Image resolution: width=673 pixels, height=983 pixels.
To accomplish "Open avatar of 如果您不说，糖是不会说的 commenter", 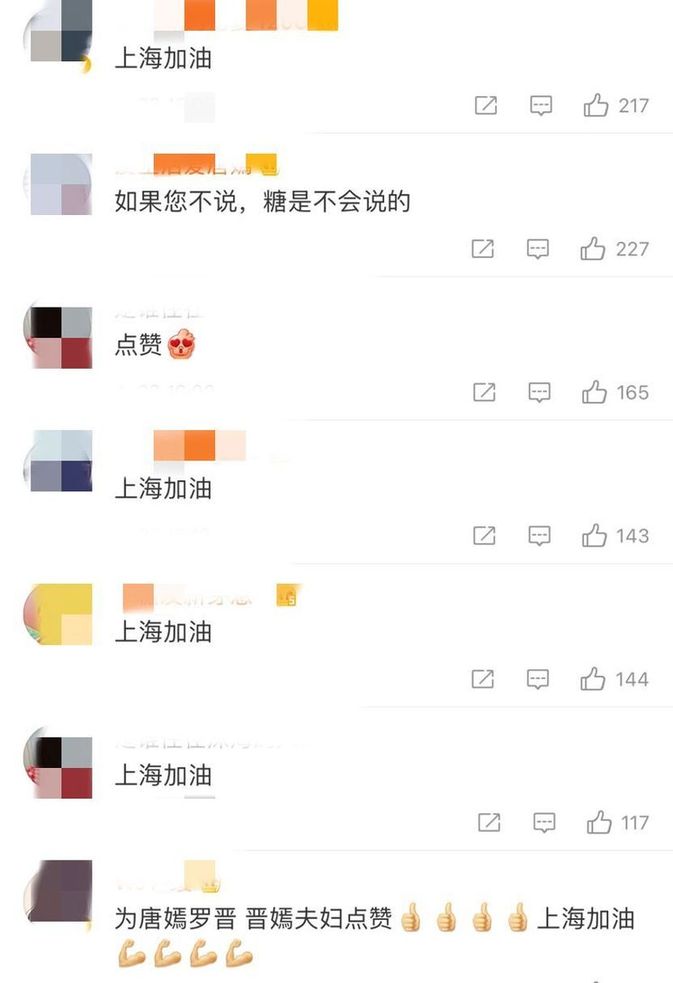I will coord(61,185).
